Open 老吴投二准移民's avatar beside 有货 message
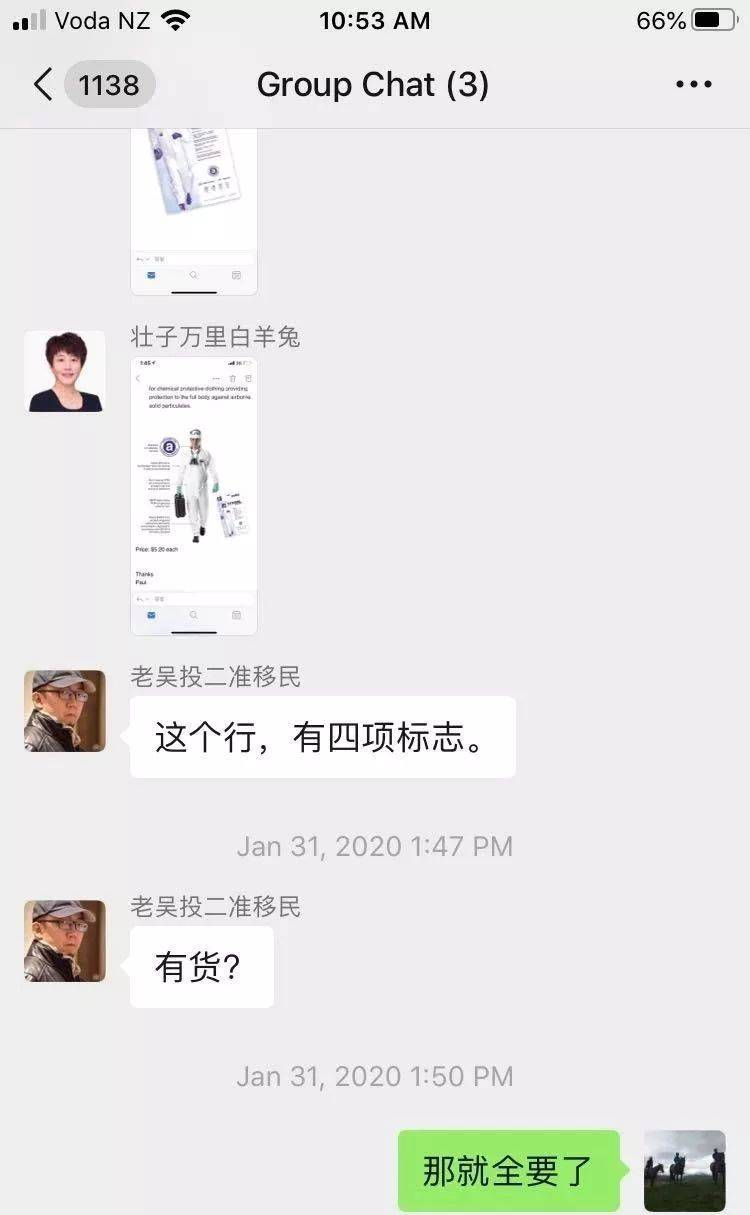The height and width of the screenshot is (1215, 750). 65,941
